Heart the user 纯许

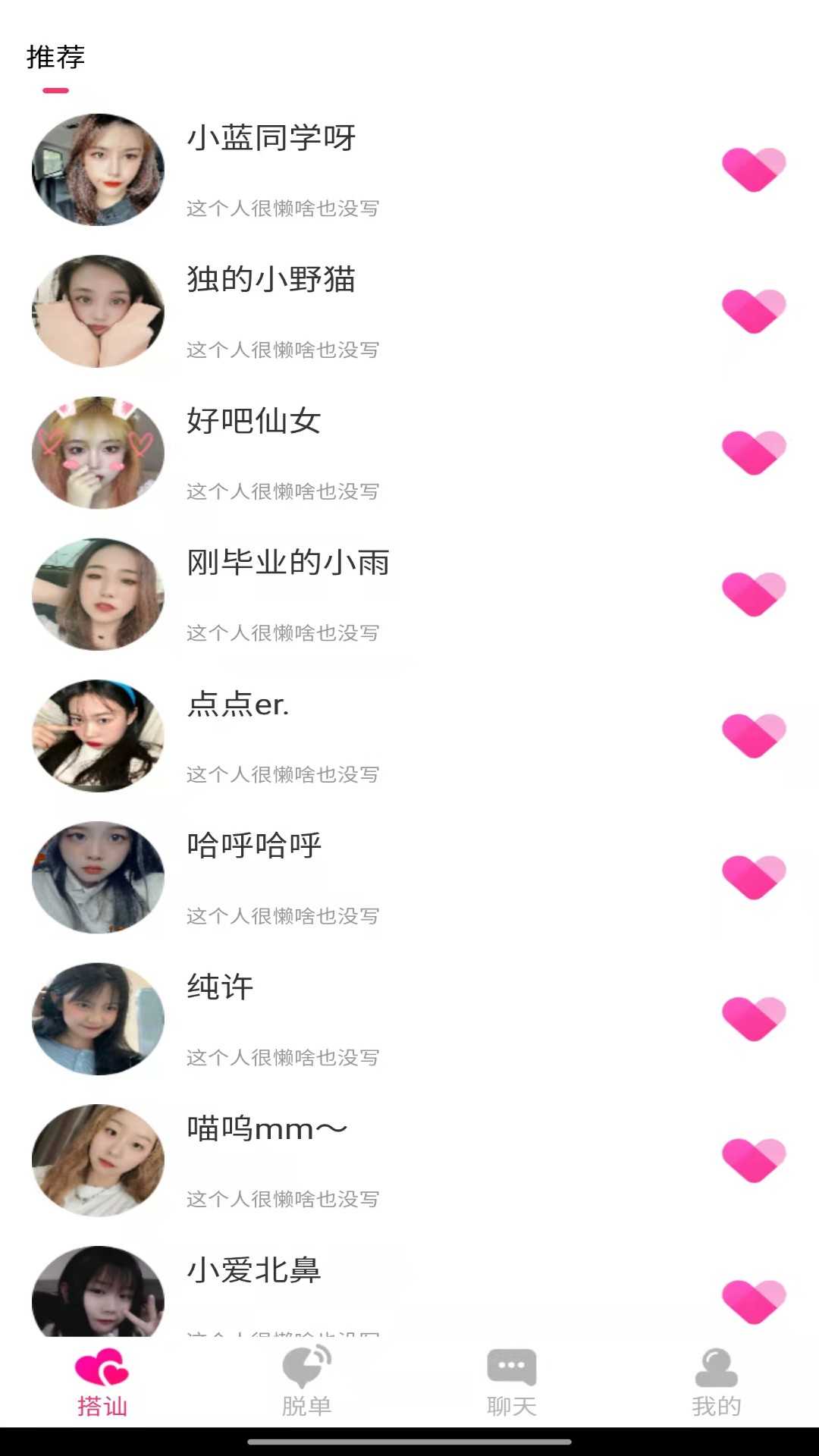753,1018
